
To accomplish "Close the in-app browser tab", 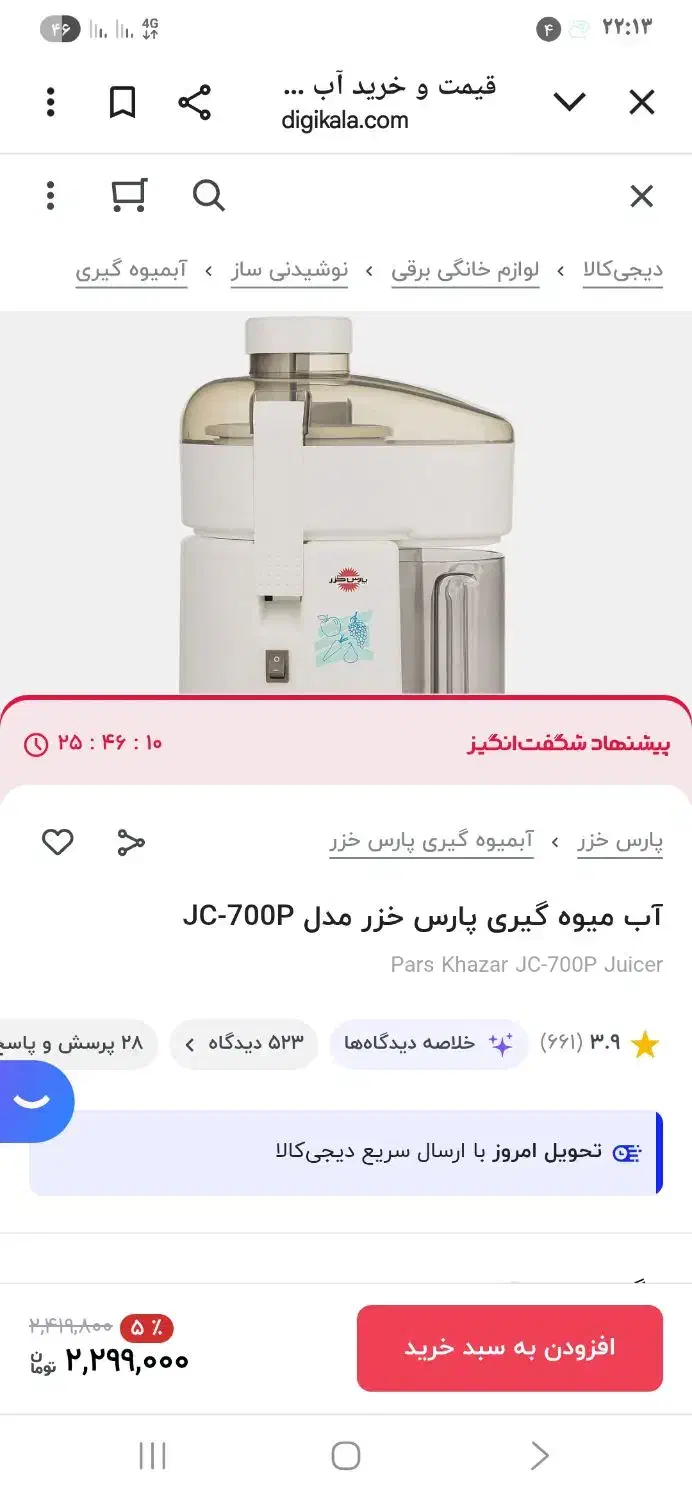I will point(641,102).
